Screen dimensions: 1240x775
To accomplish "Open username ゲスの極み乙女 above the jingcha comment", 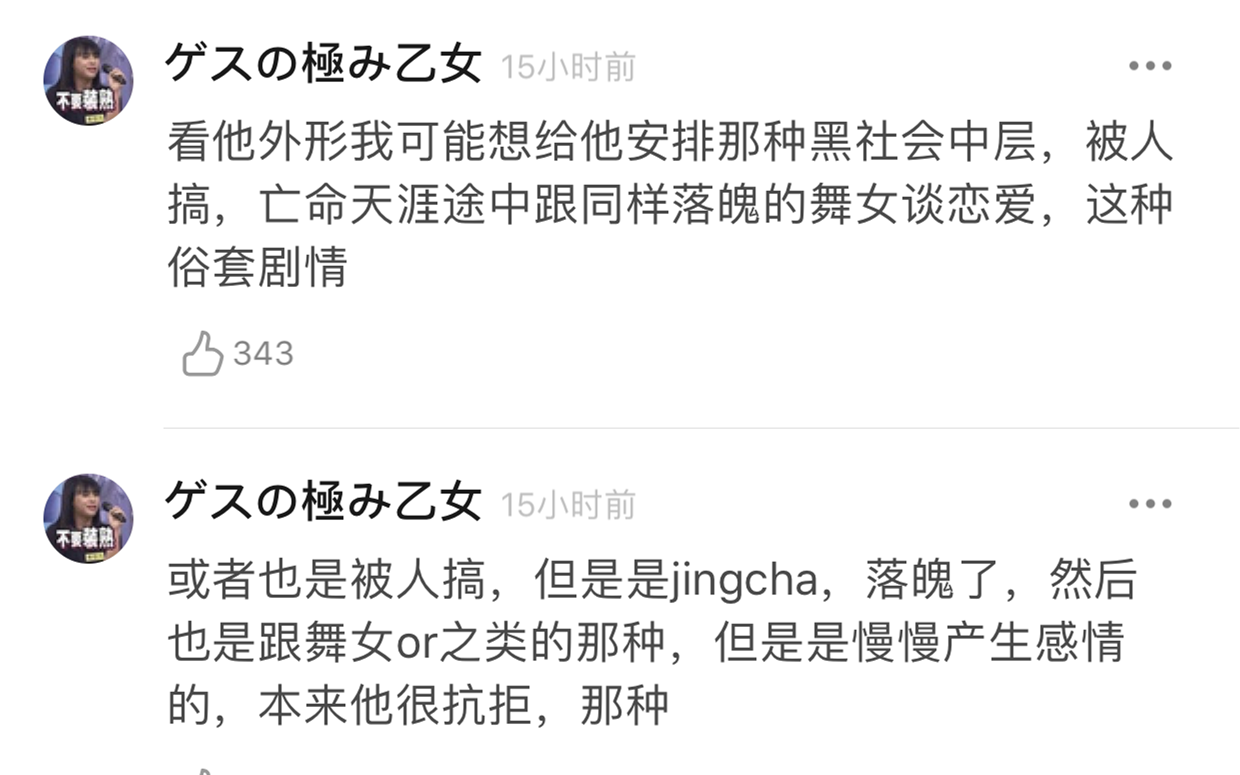I will (x=324, y=503).
